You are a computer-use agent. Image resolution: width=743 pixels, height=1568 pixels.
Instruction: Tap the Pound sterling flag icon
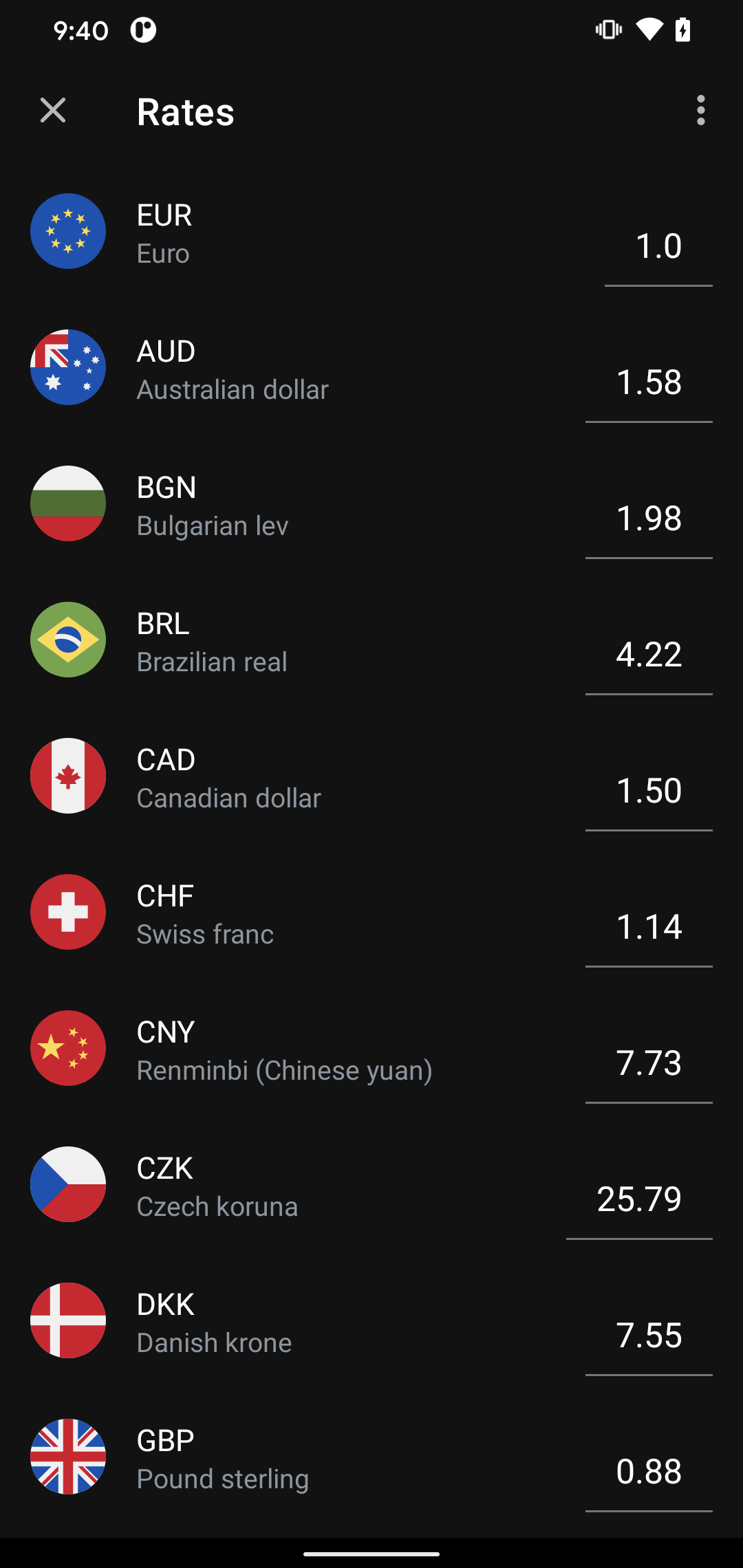pyautogui.click(x=67, y=1457)
